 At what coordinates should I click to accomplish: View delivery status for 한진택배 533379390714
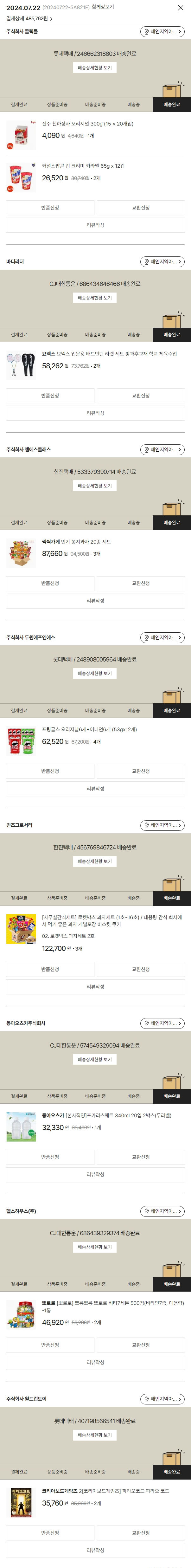tap(95, 486)
